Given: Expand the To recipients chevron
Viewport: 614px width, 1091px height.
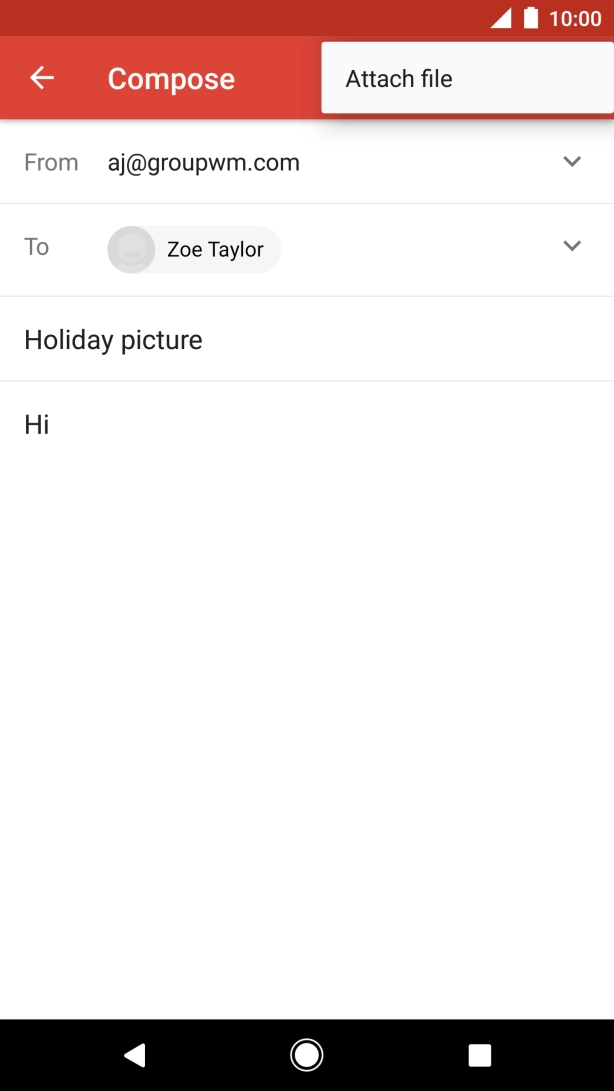Looking at the screenshot, I should (x=572, y=246).
